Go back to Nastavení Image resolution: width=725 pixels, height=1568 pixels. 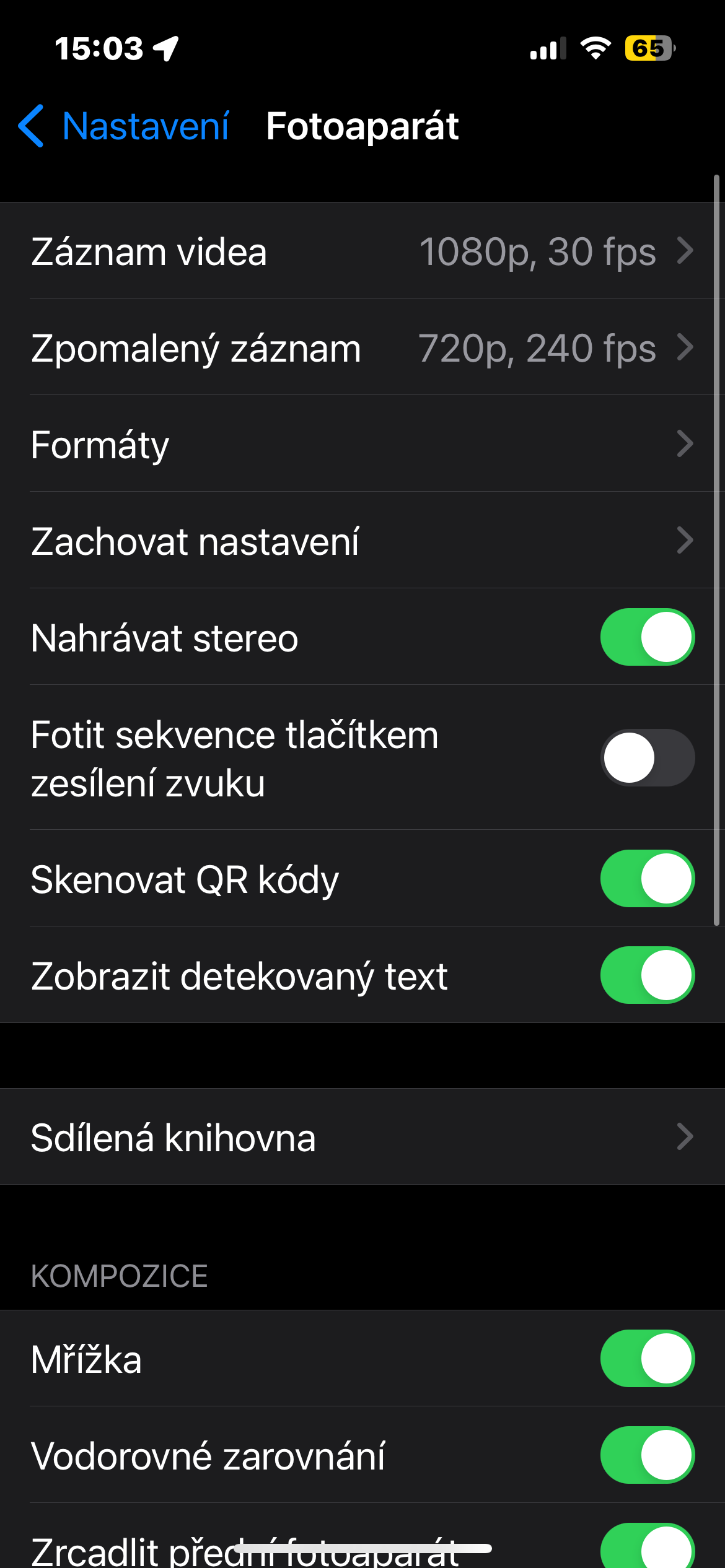click(124, 126)
